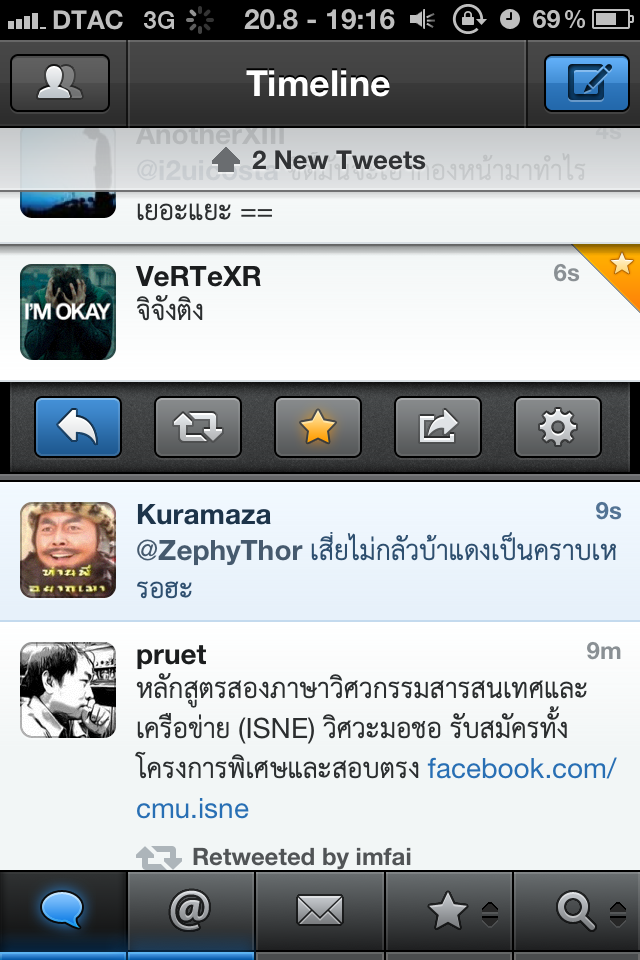Reply to VeRTeXR's tweet

78,427
